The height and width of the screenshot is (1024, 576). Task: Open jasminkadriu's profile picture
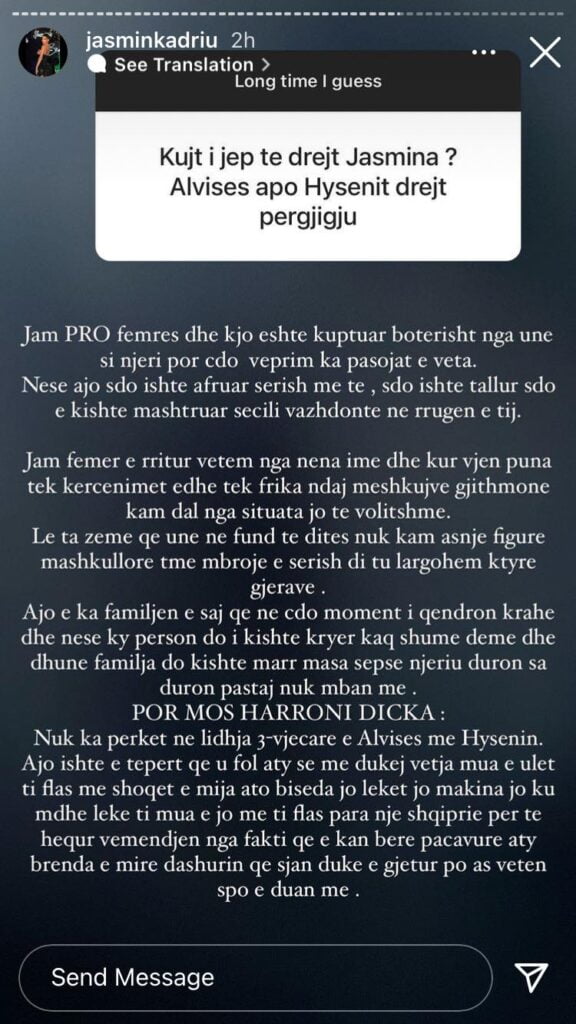(x=43, y=52)
